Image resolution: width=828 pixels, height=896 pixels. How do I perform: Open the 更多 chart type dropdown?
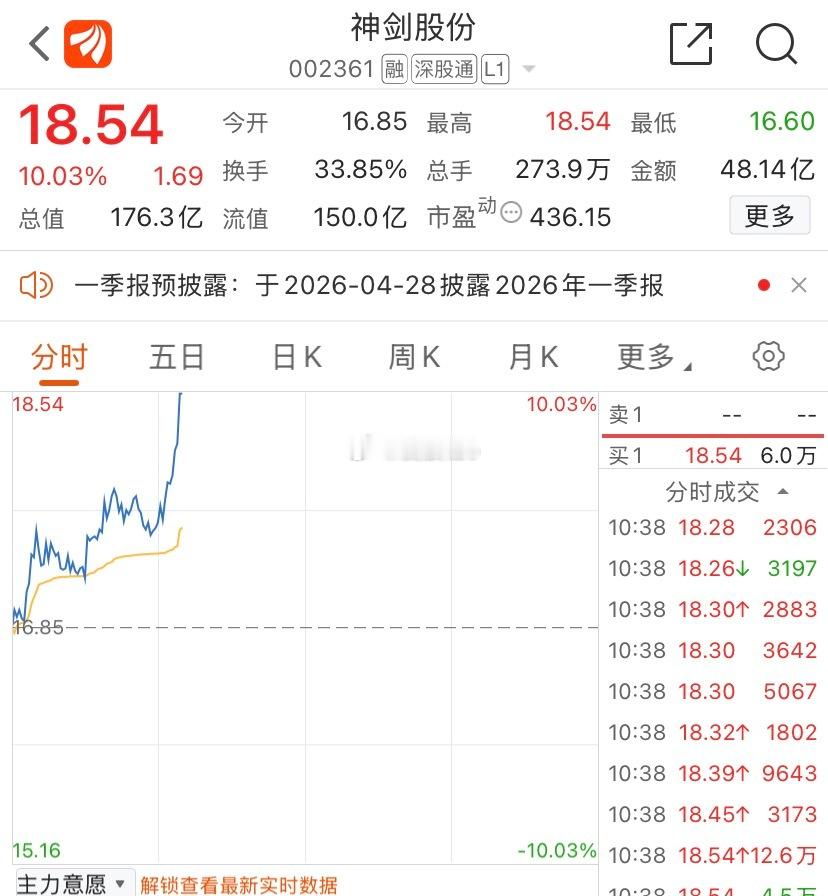(651, 355)
